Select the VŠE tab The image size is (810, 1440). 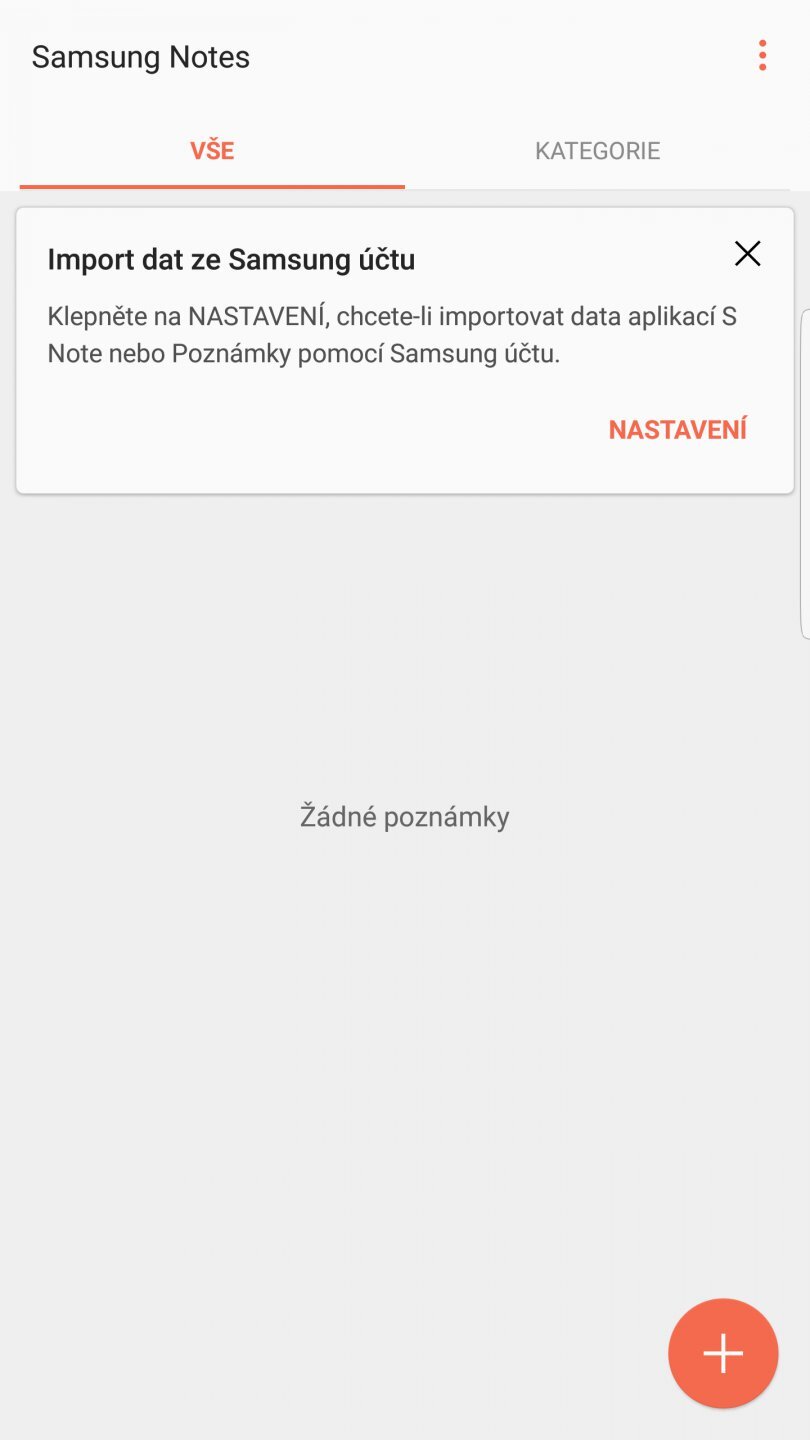pyautogui.click(x=212, y=150)
